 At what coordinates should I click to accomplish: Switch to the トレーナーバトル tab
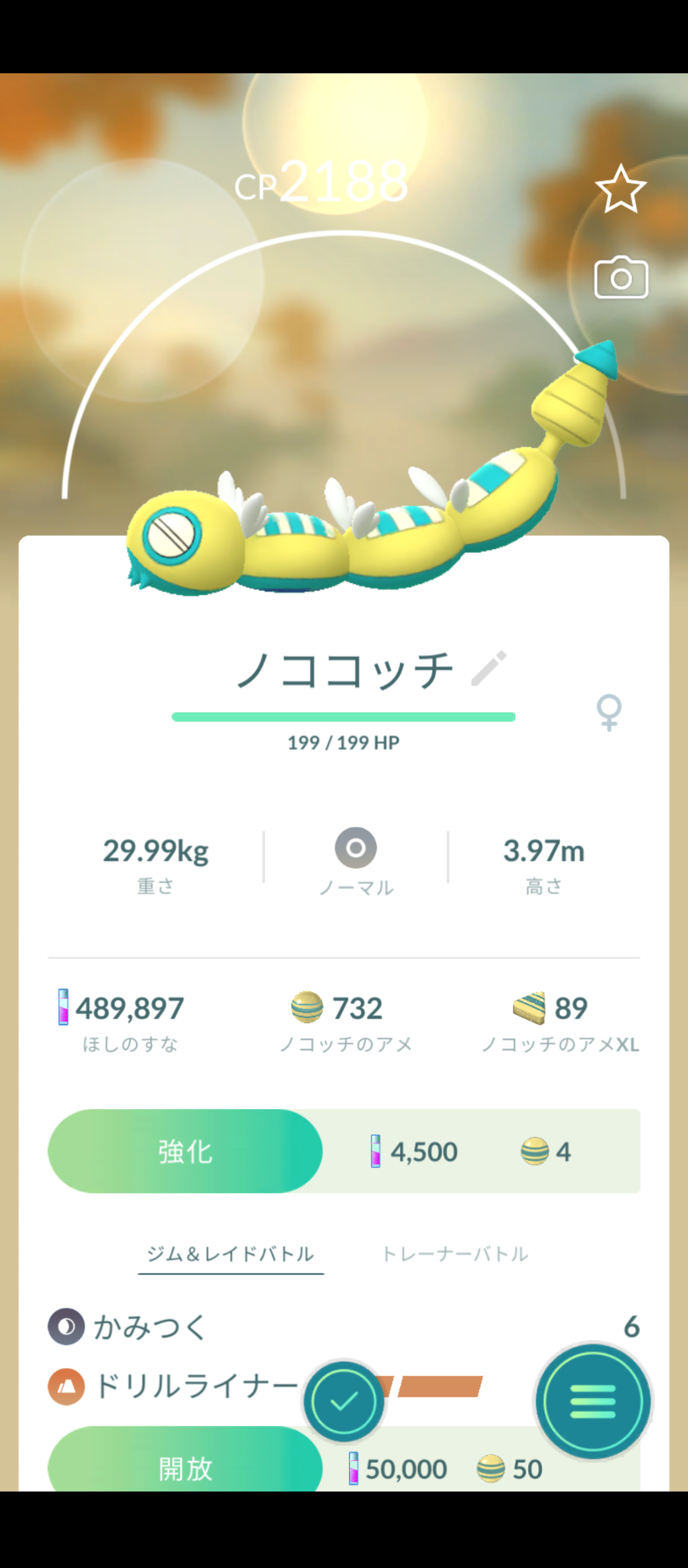(455, 1254)
